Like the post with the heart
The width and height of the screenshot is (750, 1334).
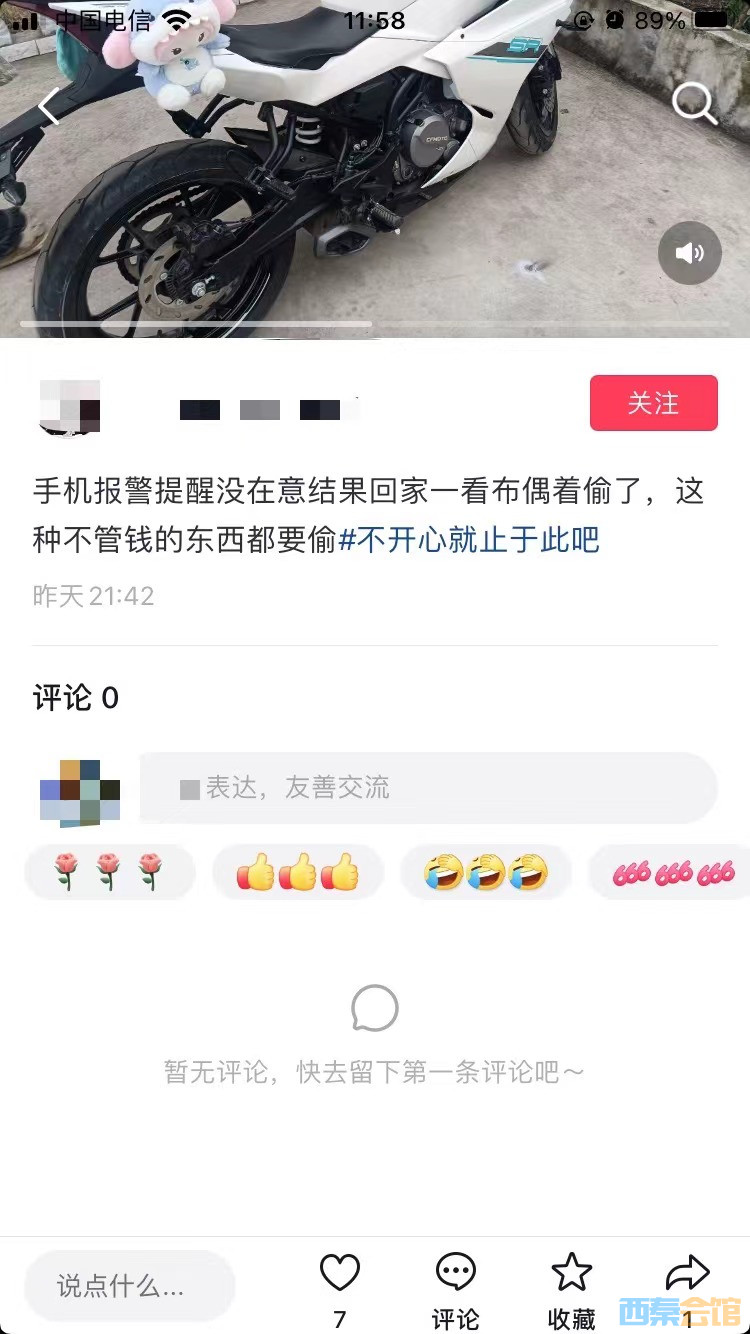[x=339, y=1274]
